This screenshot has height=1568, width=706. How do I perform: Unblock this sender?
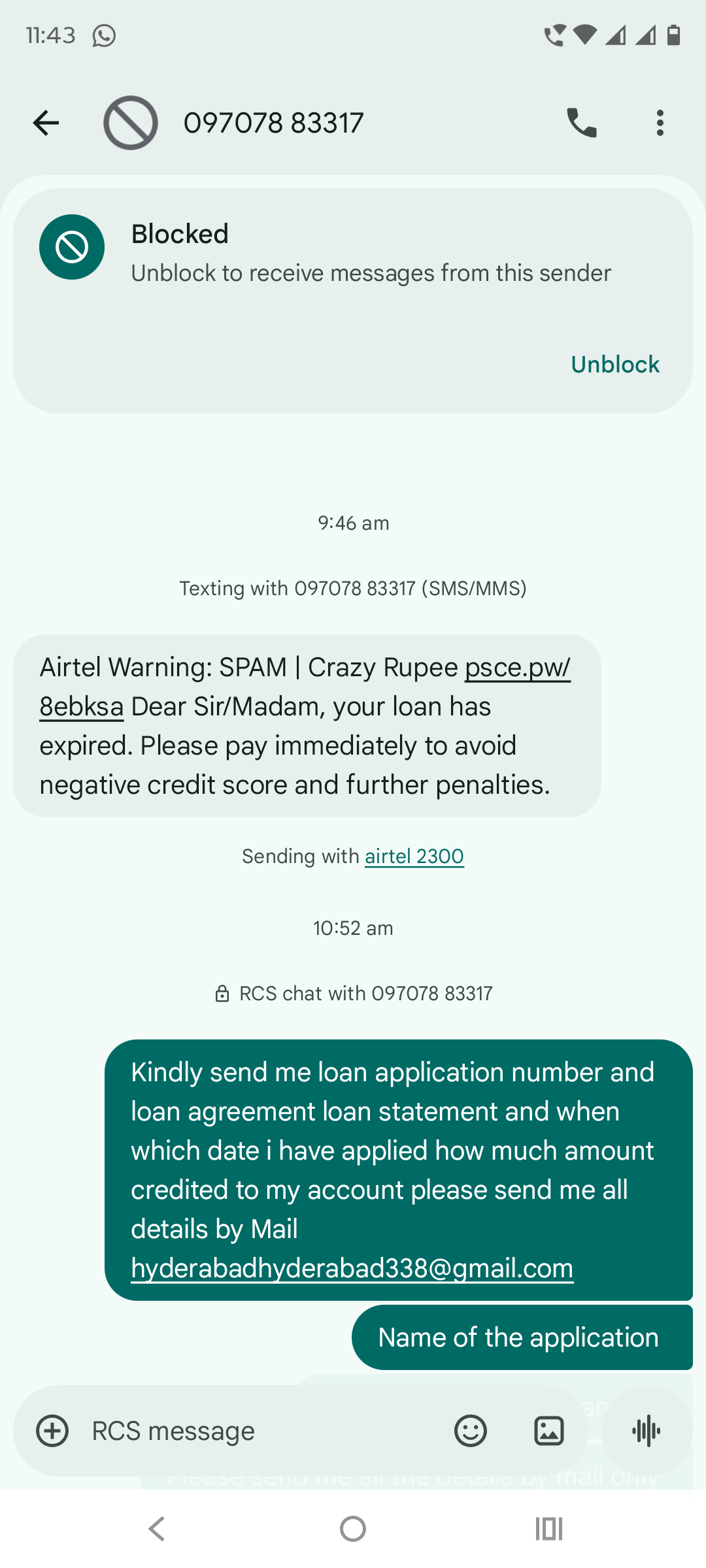point(614,365)
